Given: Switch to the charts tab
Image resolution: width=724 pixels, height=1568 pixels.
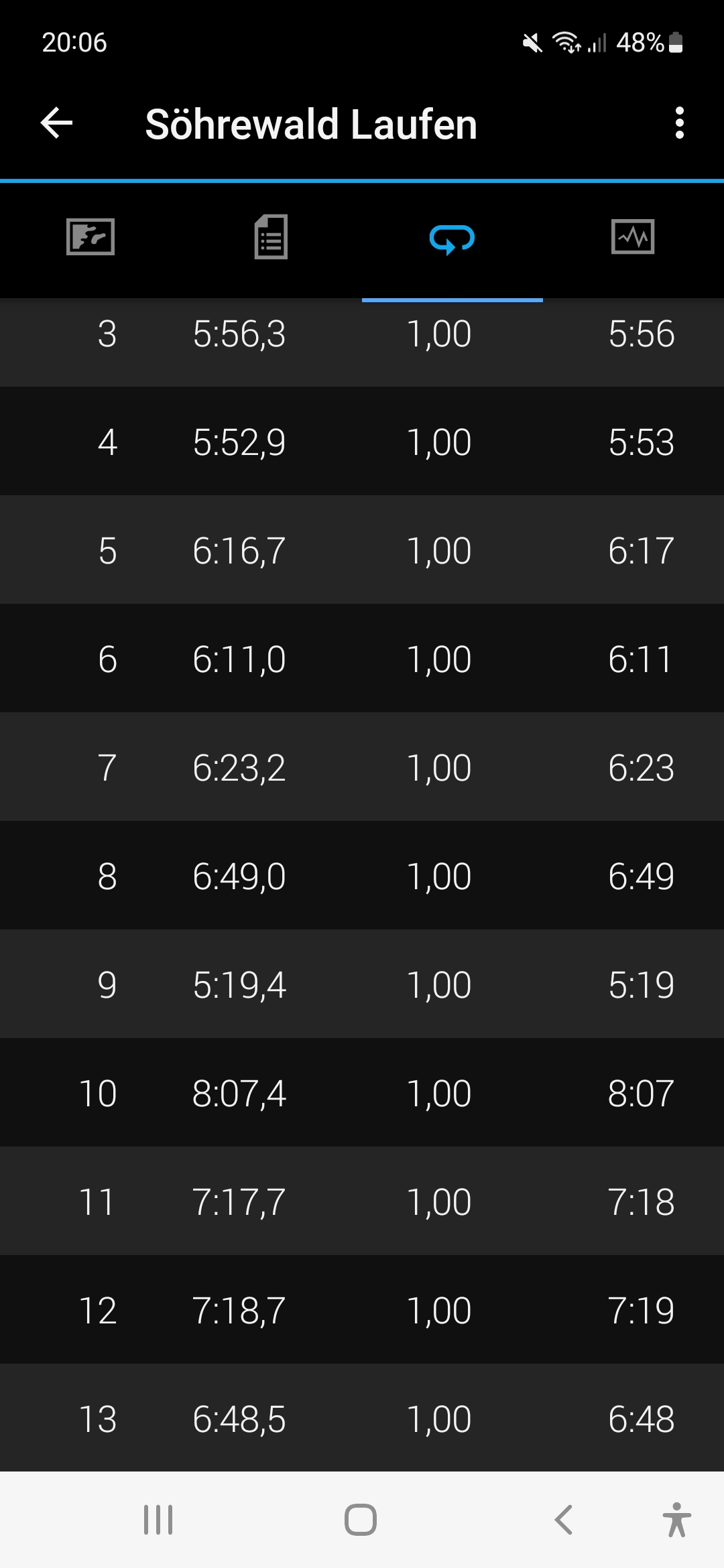Looking at the screenshot, I should point(633,237).
